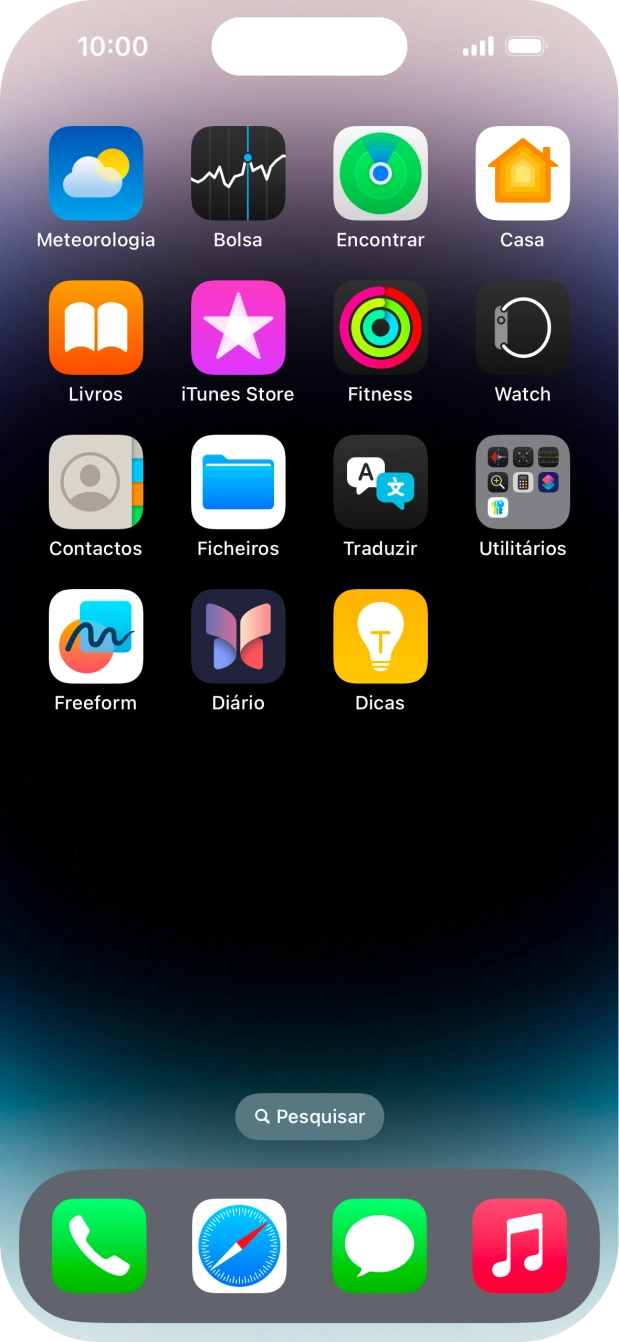
Task: Open the Music app in the dock
Action: point(519,1245)
